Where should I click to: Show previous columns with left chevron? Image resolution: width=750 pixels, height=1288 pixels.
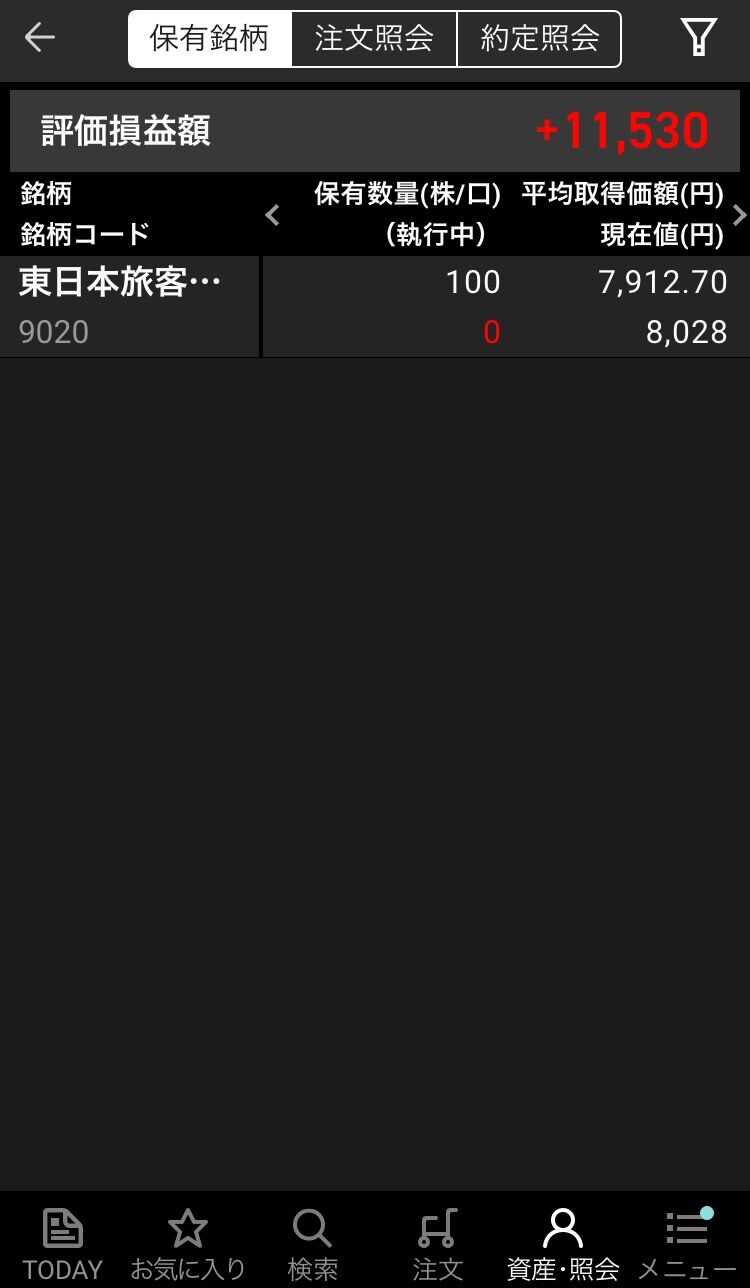coord(272,214)
